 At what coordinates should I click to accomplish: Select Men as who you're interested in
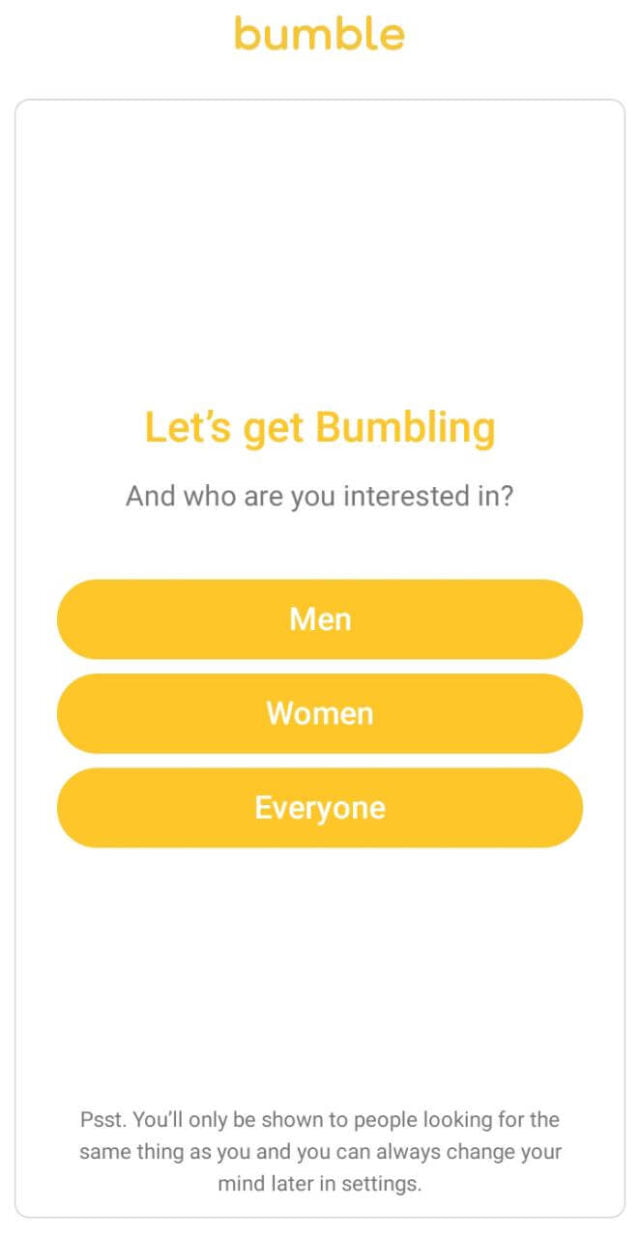320,619
